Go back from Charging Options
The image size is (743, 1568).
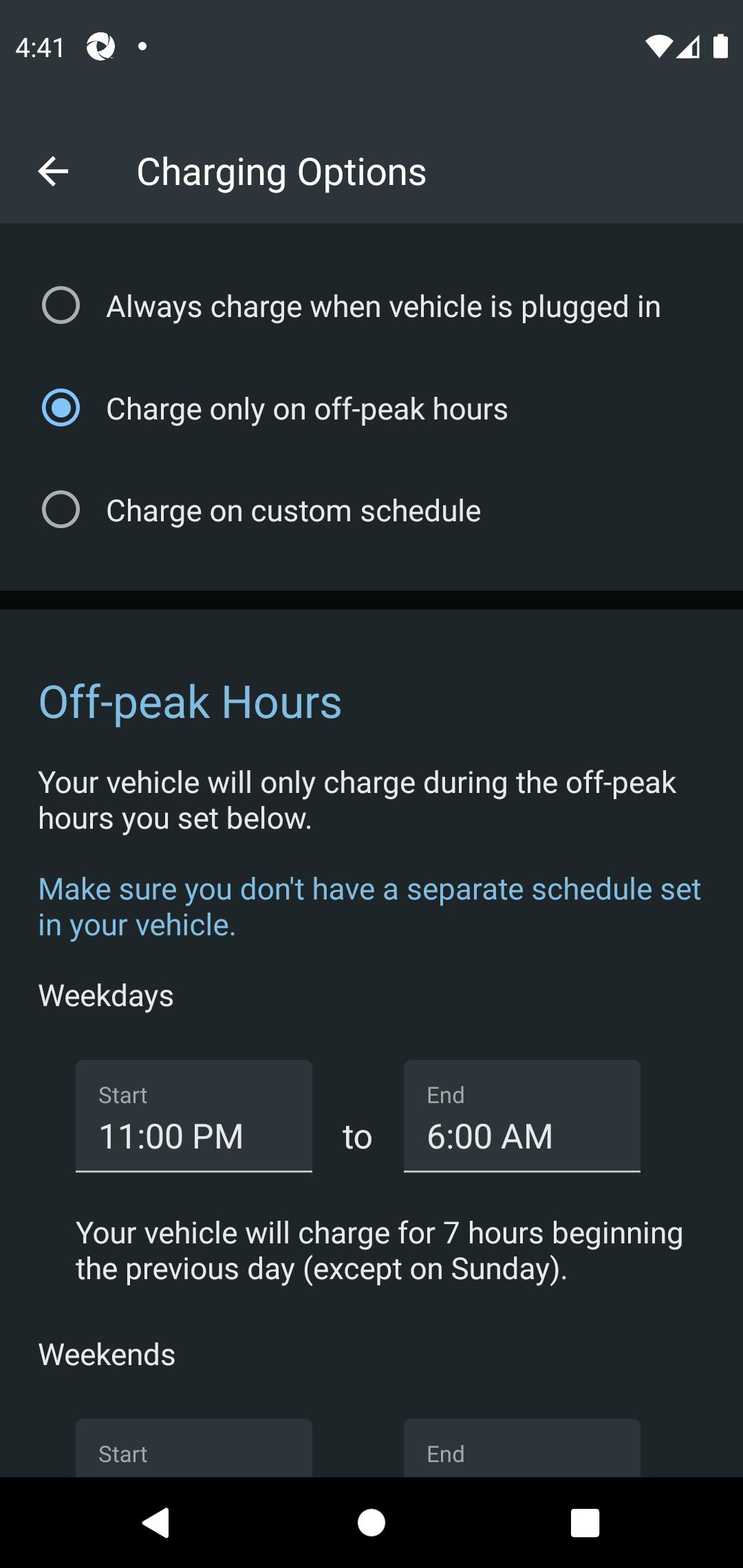coord(53,171)
